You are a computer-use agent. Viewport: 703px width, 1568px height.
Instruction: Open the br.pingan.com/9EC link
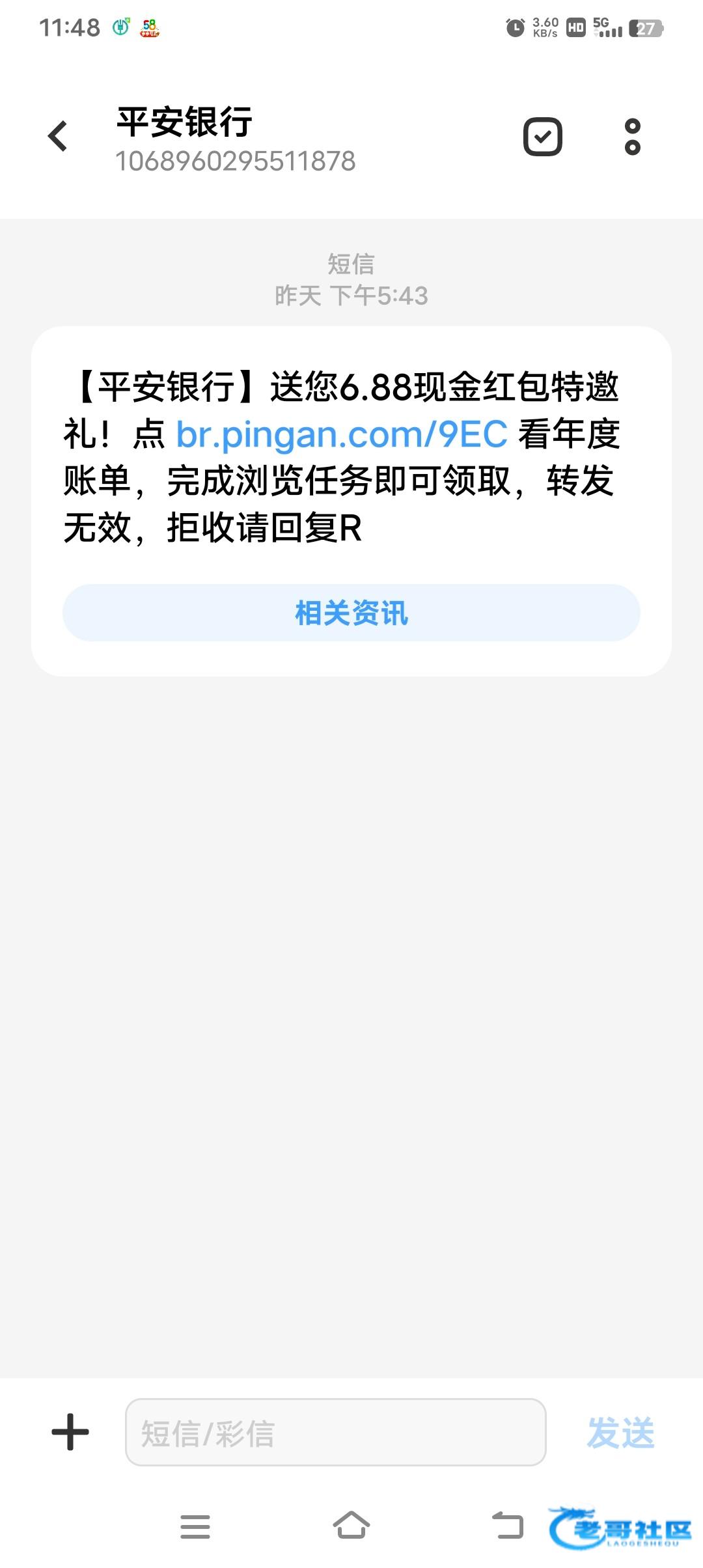pos(342,434)
